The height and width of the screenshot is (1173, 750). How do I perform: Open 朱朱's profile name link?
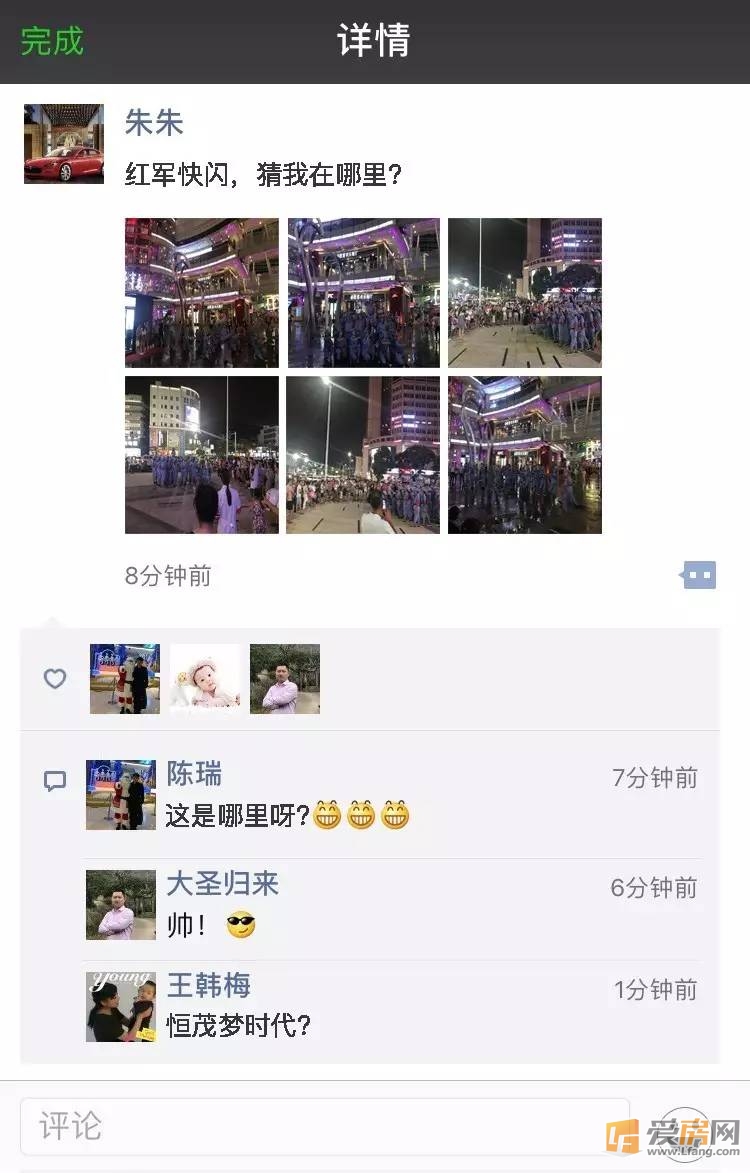(154, 122)
